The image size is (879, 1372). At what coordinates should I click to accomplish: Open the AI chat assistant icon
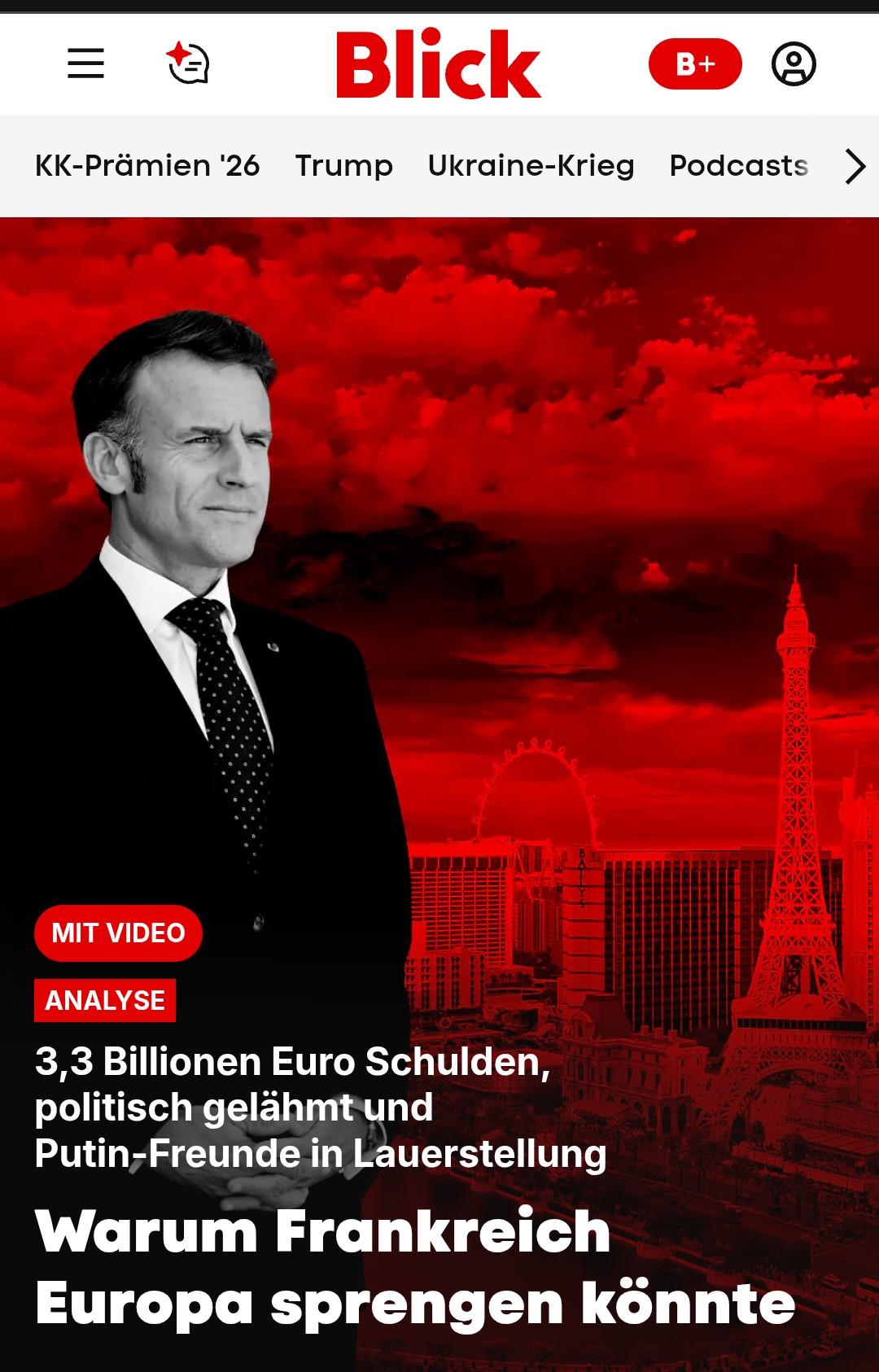pos(188,63)
